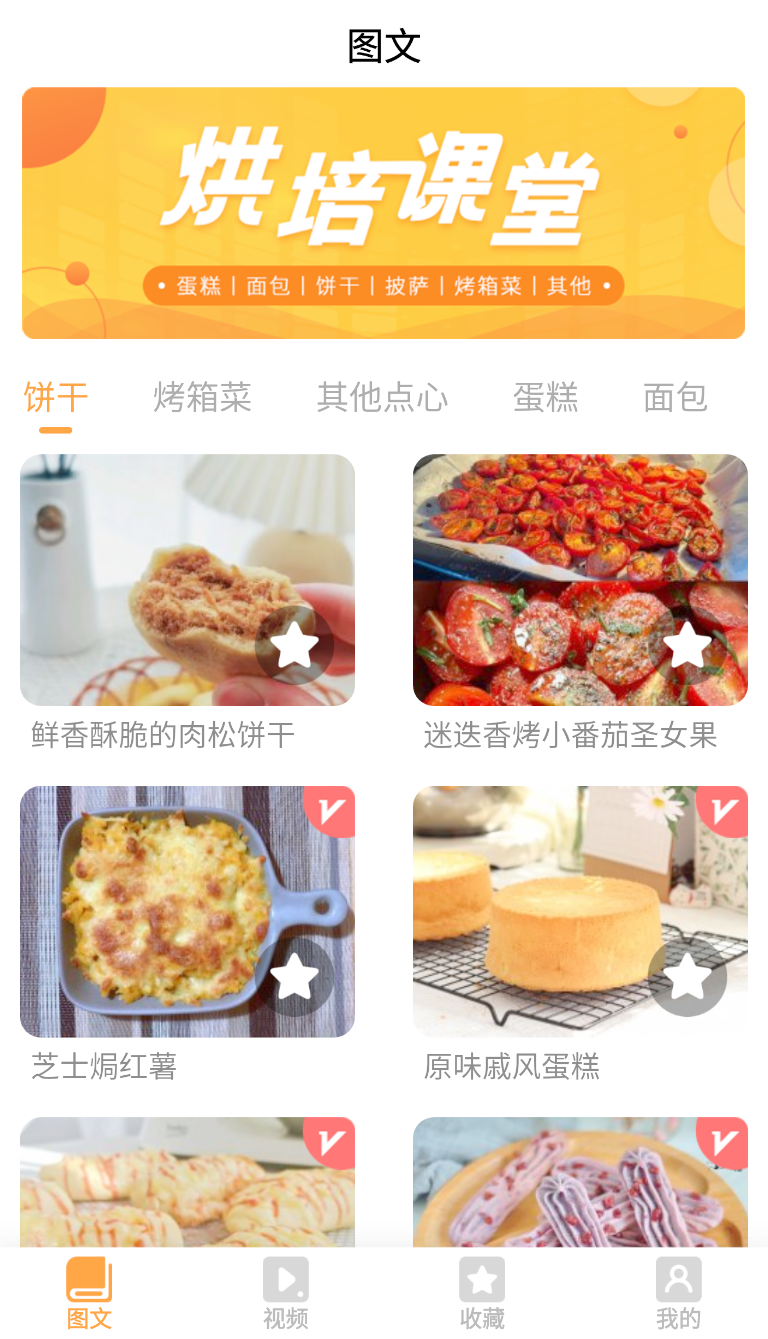
Task: Toggle the star on 原味戚风蛋糕 image
Action: point(688,977)
